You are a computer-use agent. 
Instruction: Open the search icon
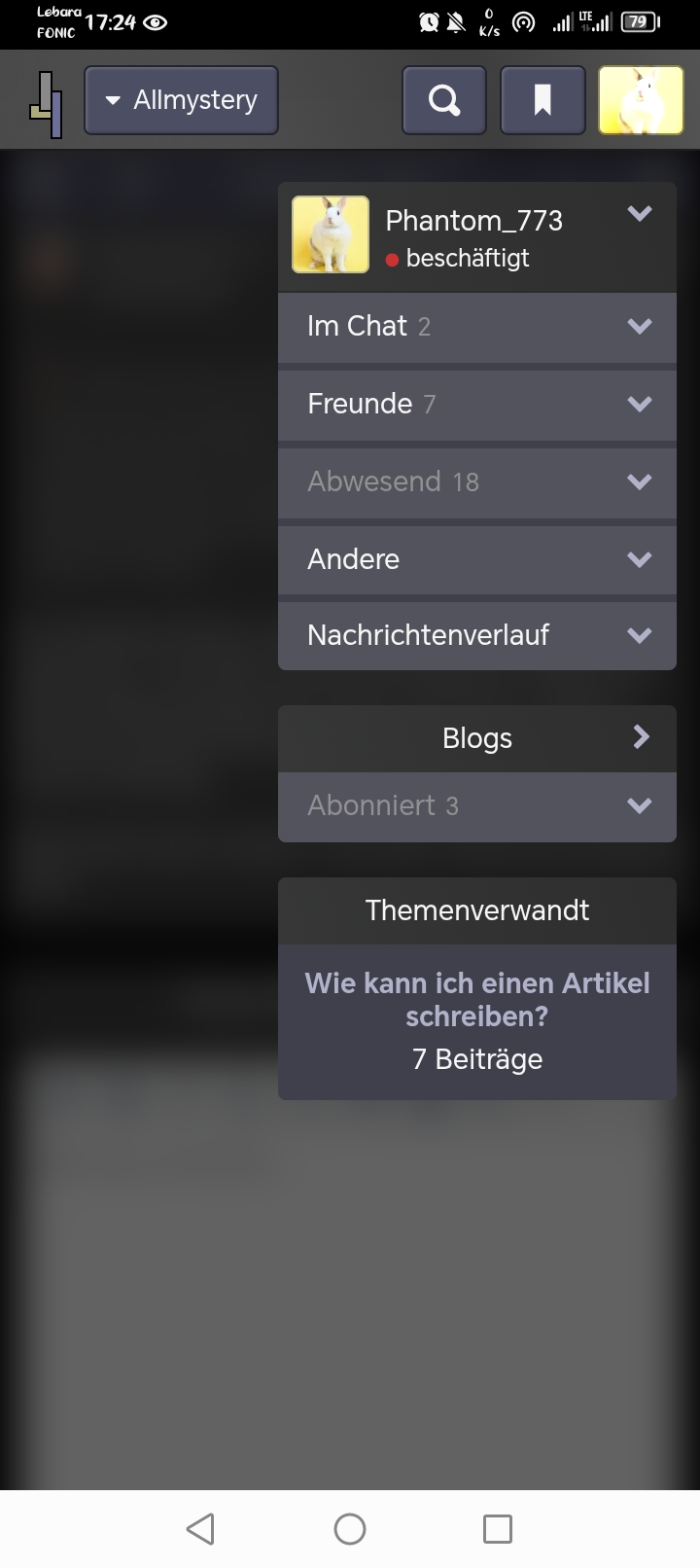444,100
